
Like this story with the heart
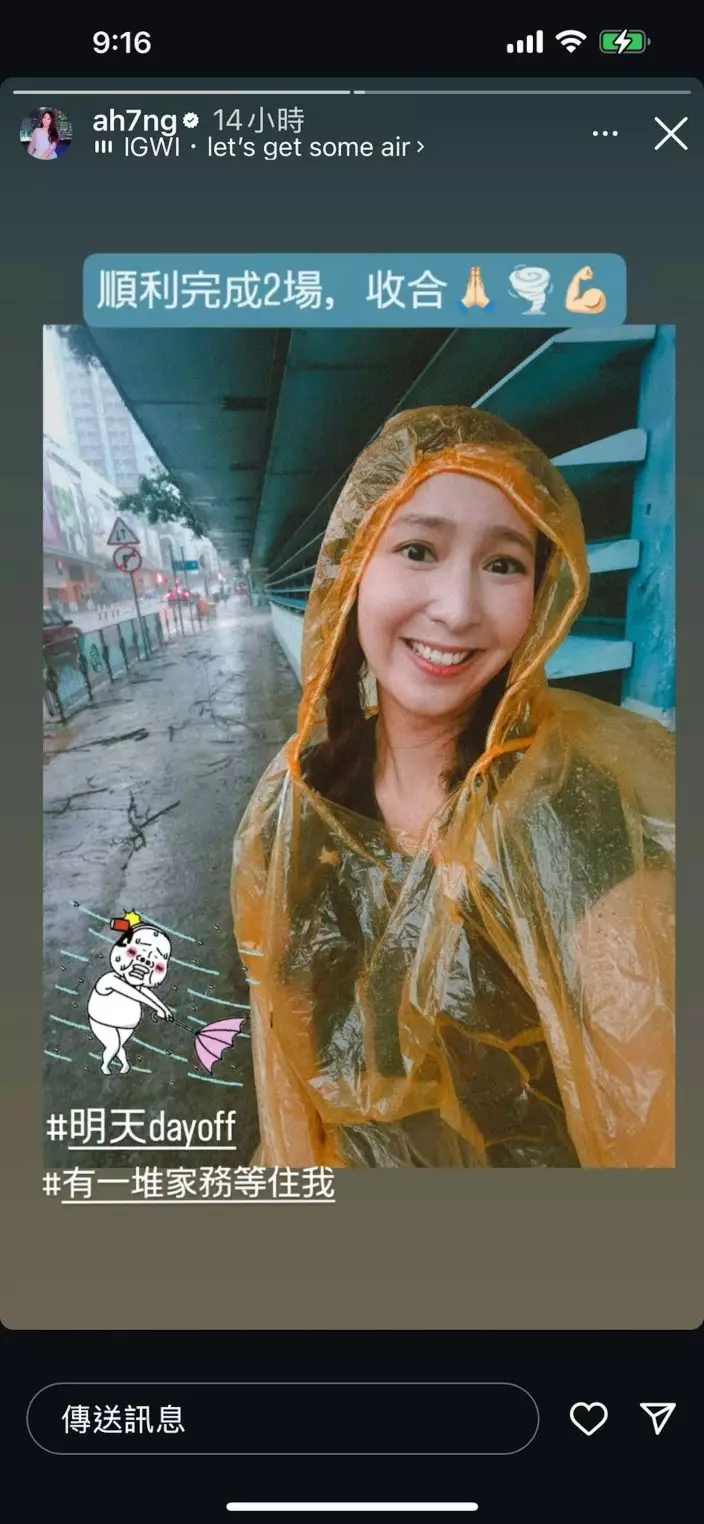[x=588, y=1418]
